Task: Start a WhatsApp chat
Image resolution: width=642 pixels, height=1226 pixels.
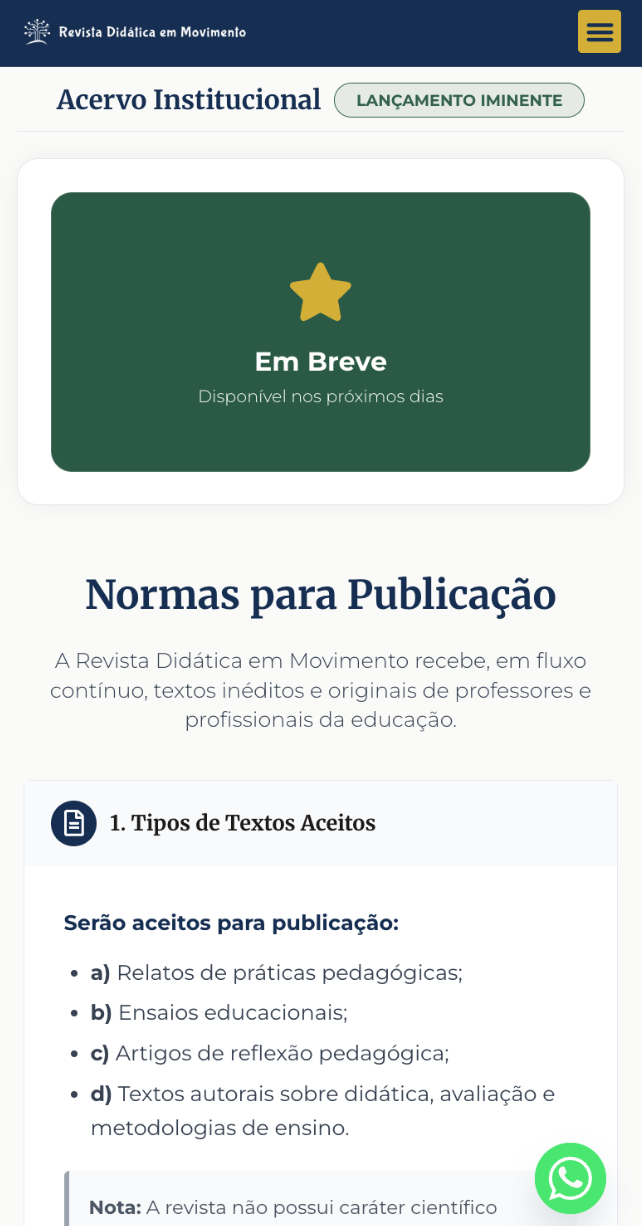Action: pyautogui.click(x=570, y=1178)
